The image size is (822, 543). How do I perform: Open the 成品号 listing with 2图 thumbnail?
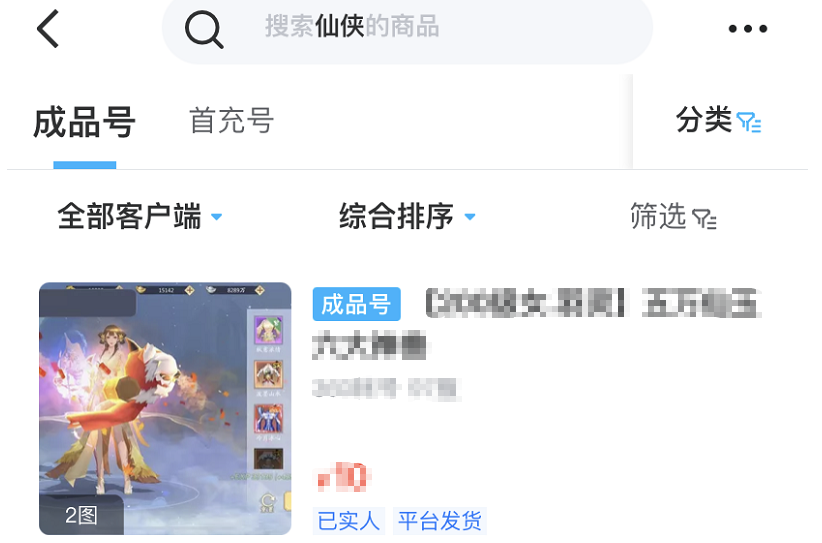click(165, 407)
